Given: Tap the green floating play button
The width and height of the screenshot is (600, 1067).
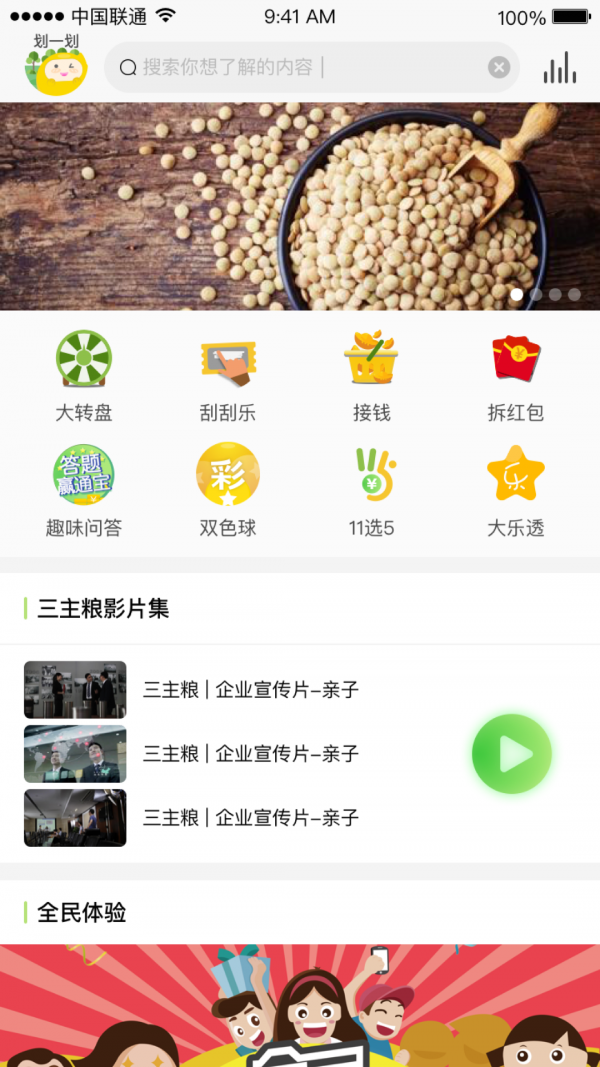Looking at the screenshot, I should pos(512,754).
